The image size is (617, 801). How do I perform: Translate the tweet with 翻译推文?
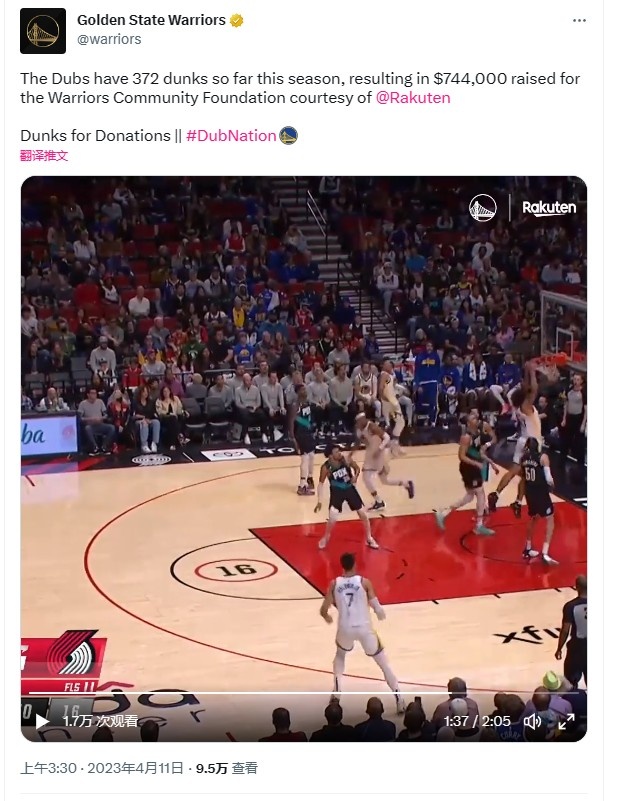(x=44, y=156)
